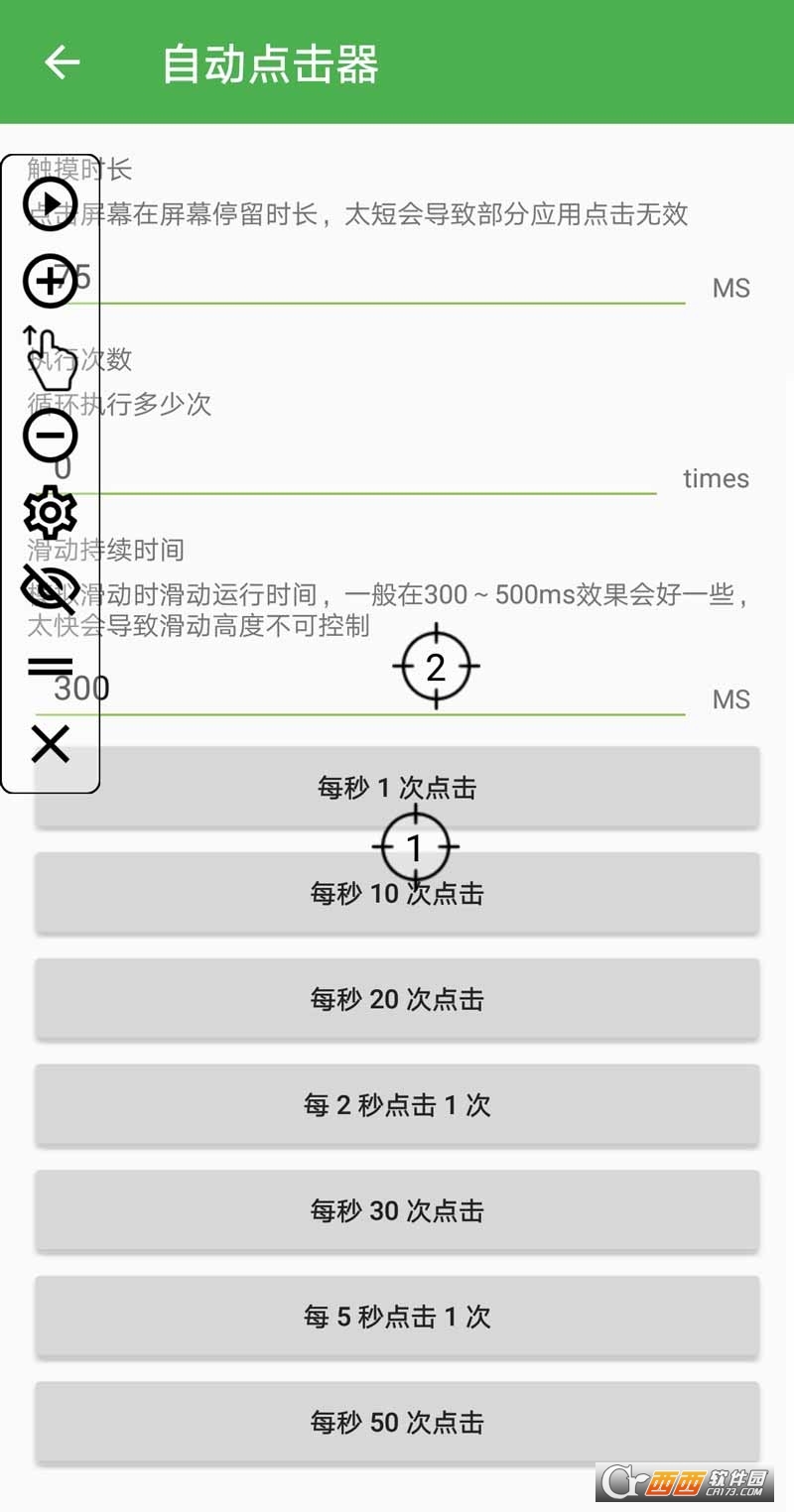Select the swipe gesture icon in the floating toolbar

[50, 357]
